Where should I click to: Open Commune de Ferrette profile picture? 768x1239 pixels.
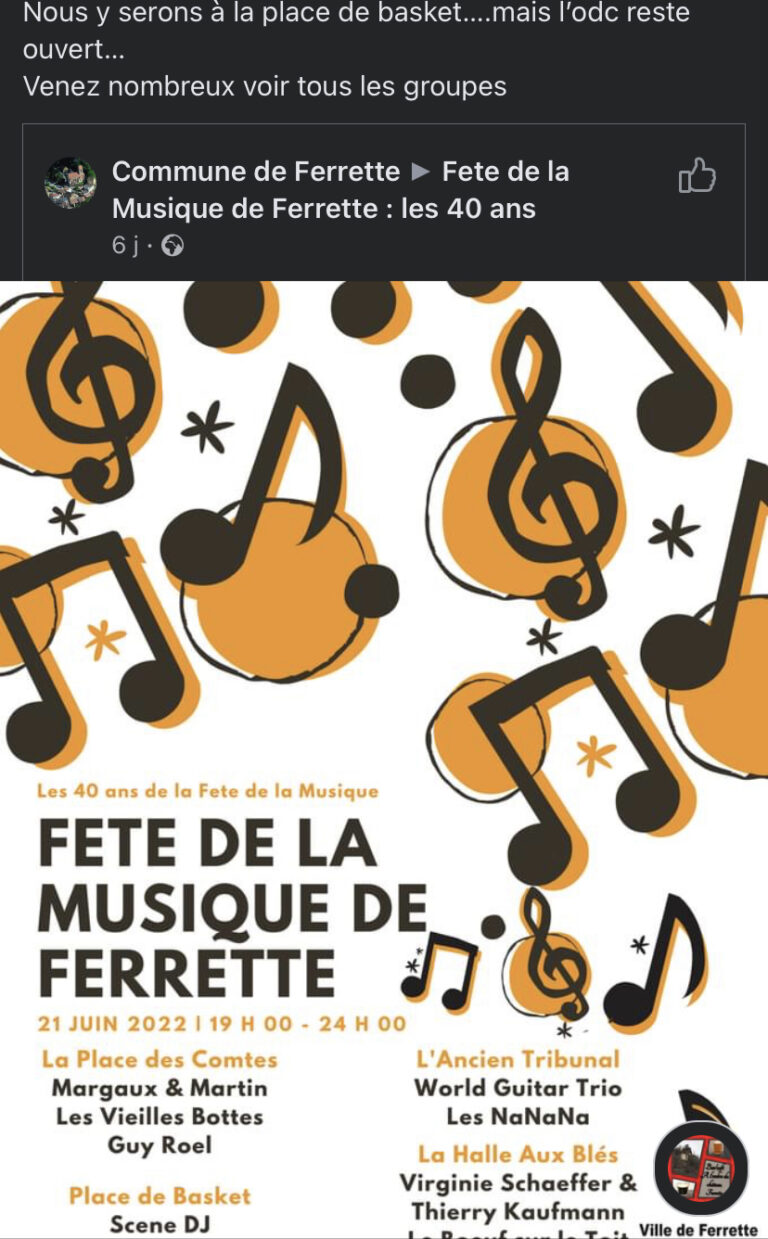coord(71,183)
